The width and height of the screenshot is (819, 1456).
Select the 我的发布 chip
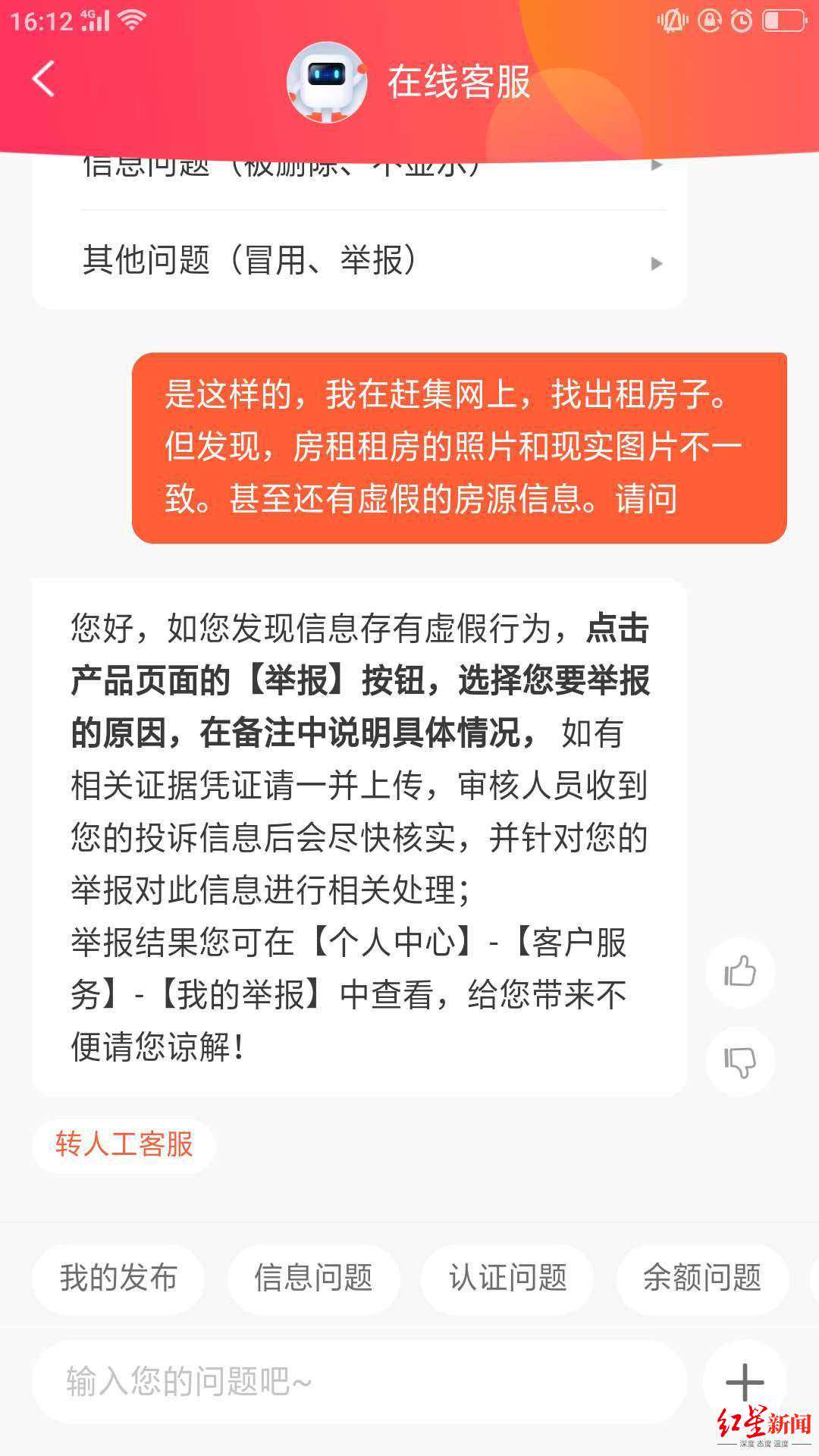click(118, 1278)
